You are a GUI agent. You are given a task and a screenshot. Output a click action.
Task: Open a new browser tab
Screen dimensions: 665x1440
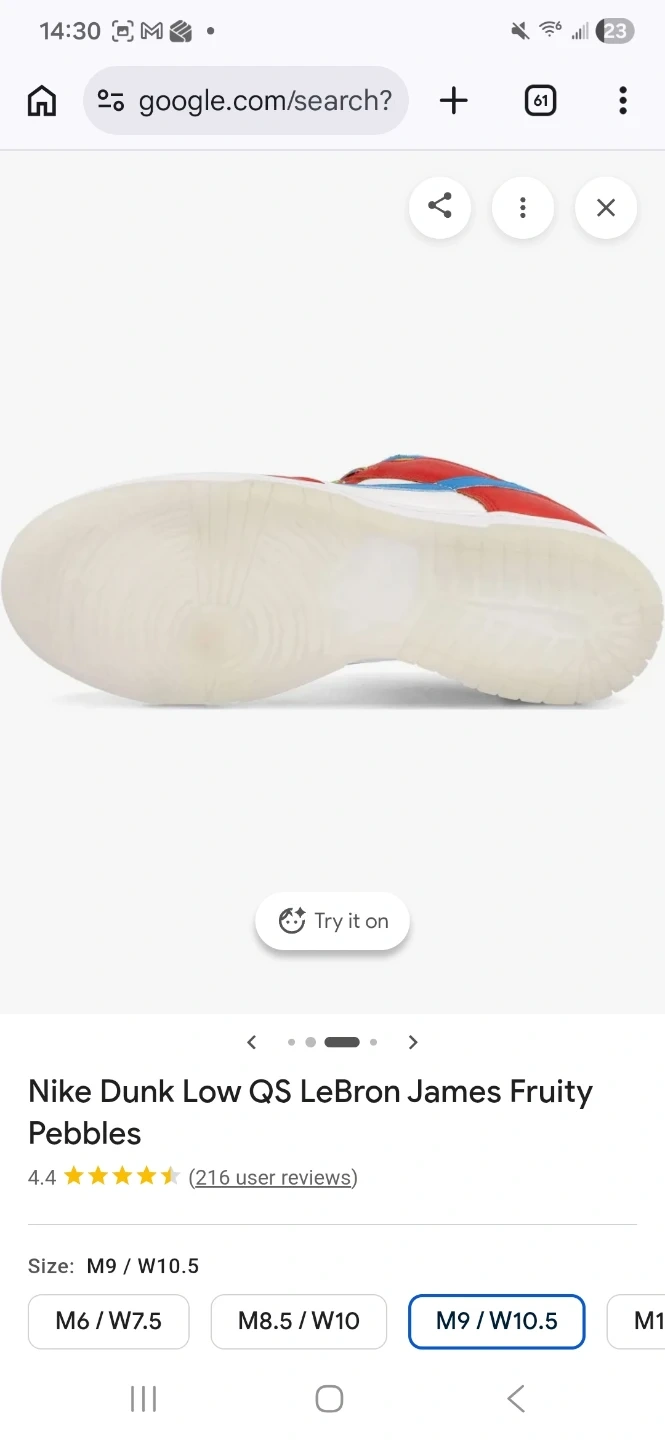pos(454,100)
